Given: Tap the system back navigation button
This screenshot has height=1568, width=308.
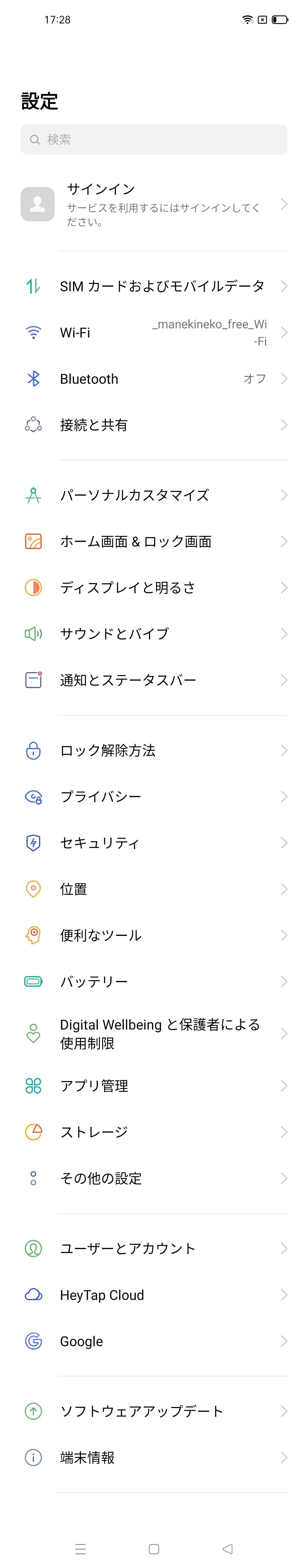Looking at the screenshot, I should click(x=228, y=1548).
